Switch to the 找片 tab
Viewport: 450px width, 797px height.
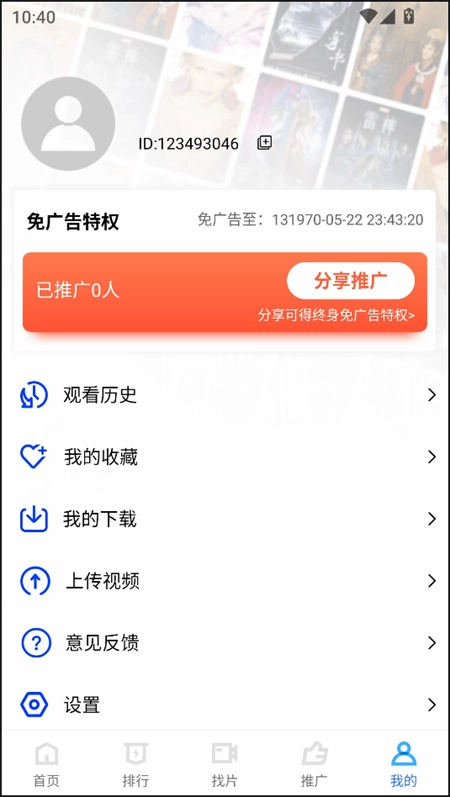point(225,764)
